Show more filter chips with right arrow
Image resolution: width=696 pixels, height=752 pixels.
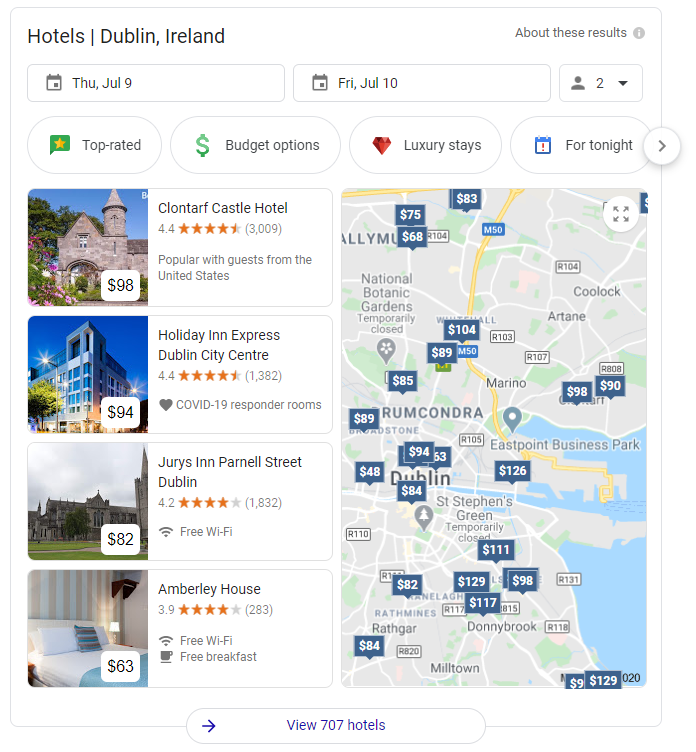pos(661,146)
